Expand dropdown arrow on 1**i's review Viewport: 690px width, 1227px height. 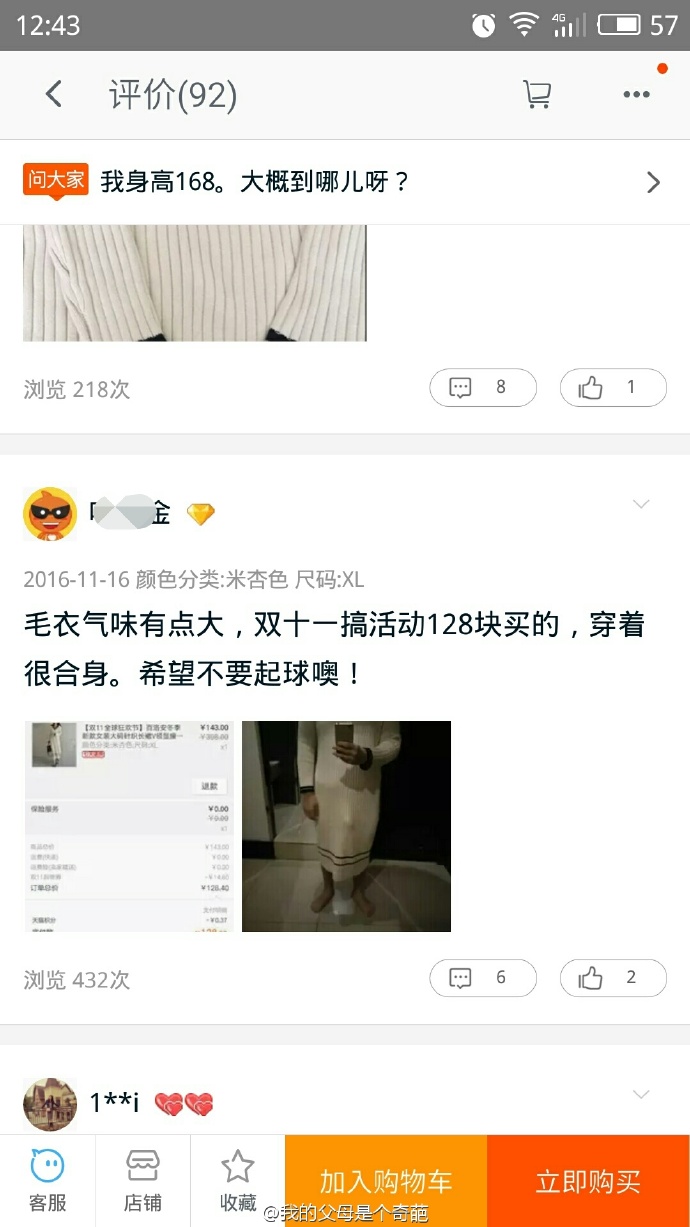(641, 1095)
